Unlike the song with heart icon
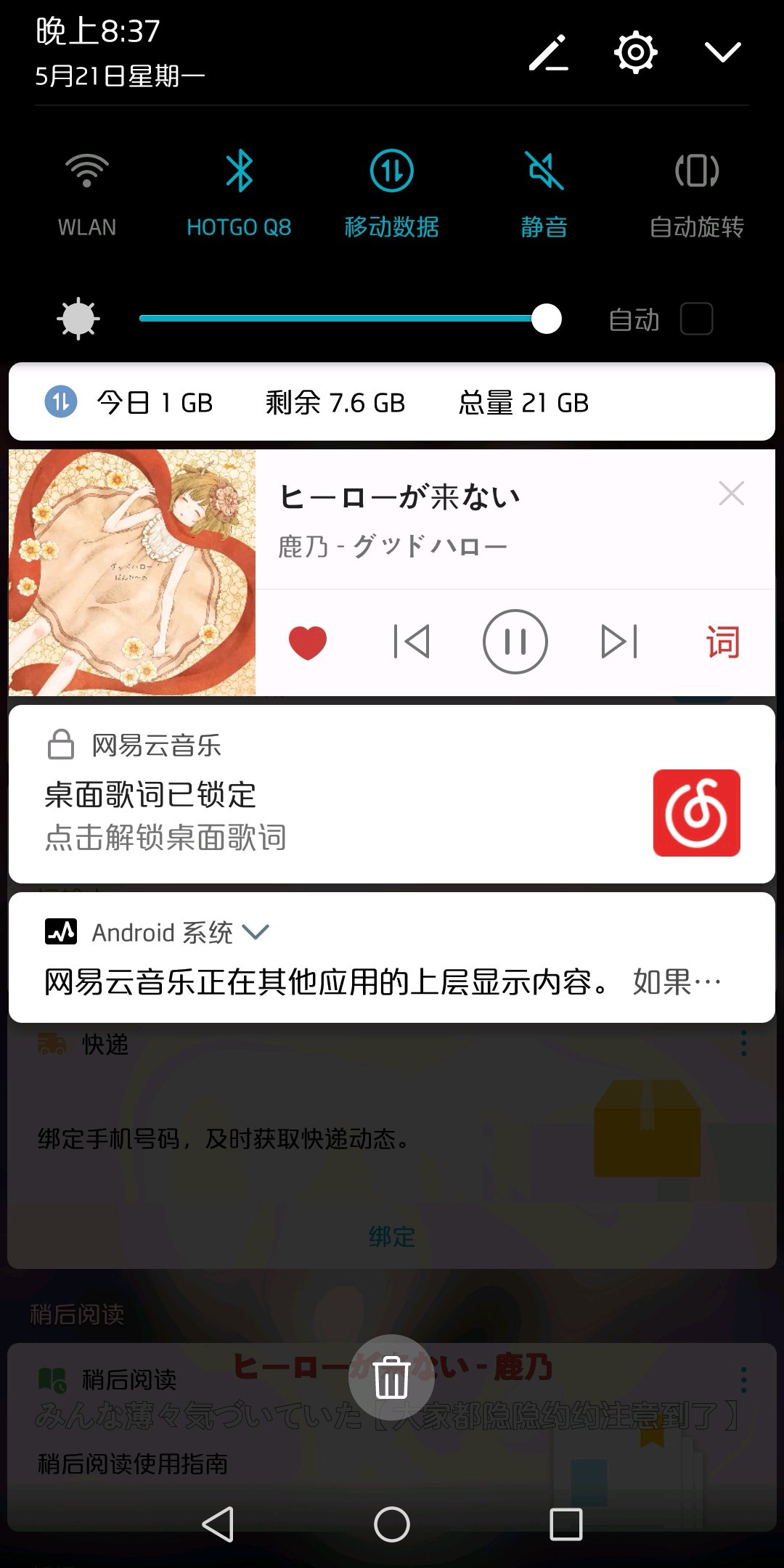784x1568 pixels. tap(308, 642)
